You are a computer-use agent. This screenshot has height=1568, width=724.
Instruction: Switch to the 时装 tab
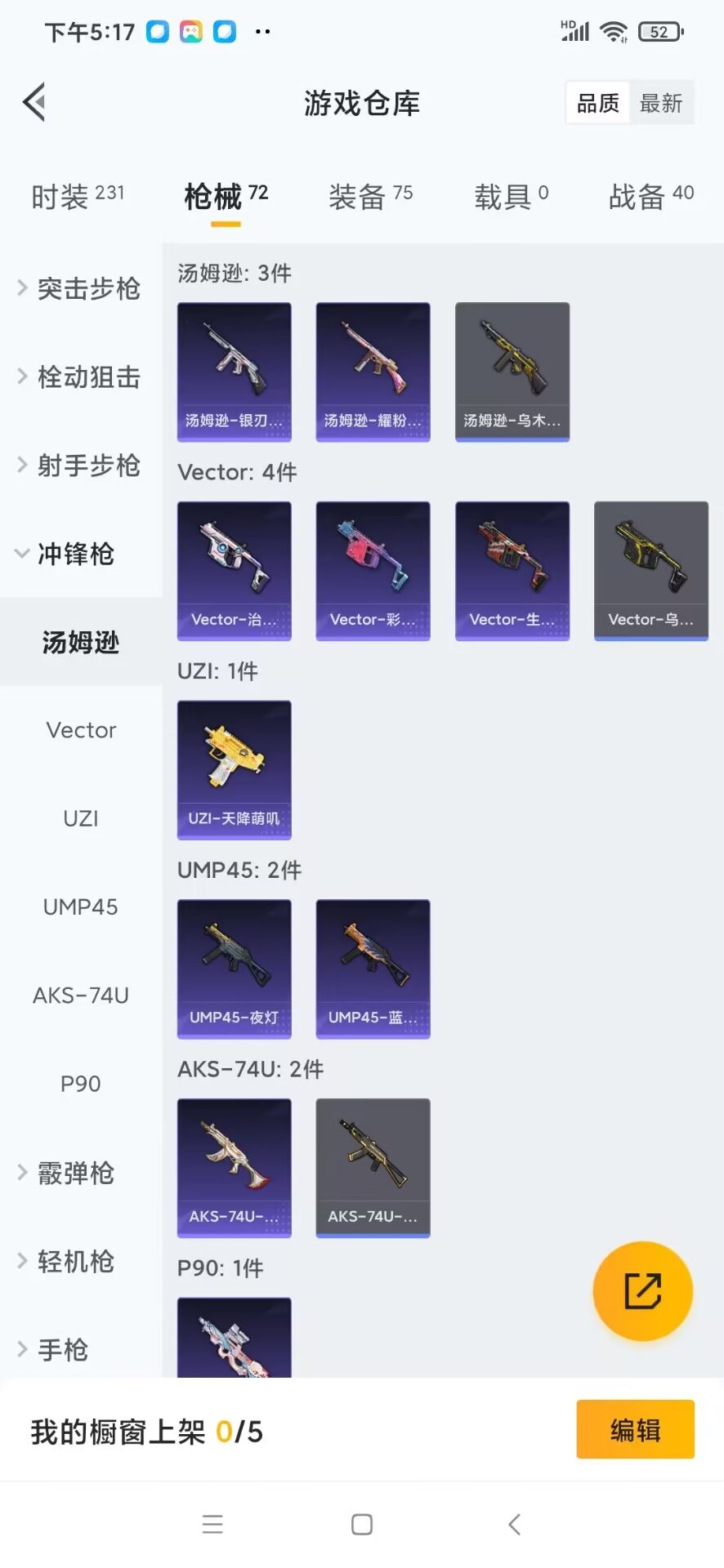coord(78,196)
